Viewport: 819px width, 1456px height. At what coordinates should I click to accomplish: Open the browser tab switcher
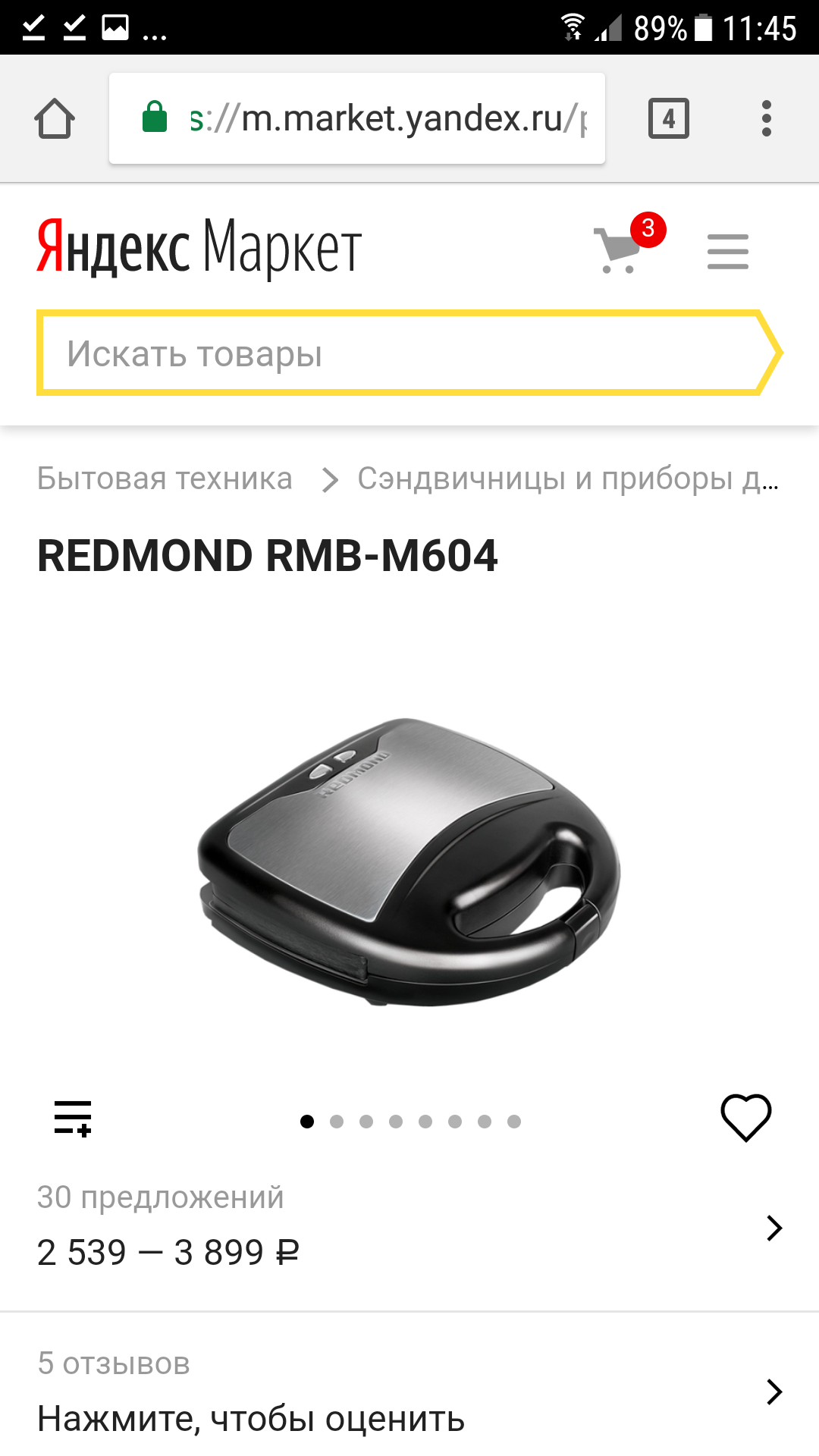coord(669,118)
